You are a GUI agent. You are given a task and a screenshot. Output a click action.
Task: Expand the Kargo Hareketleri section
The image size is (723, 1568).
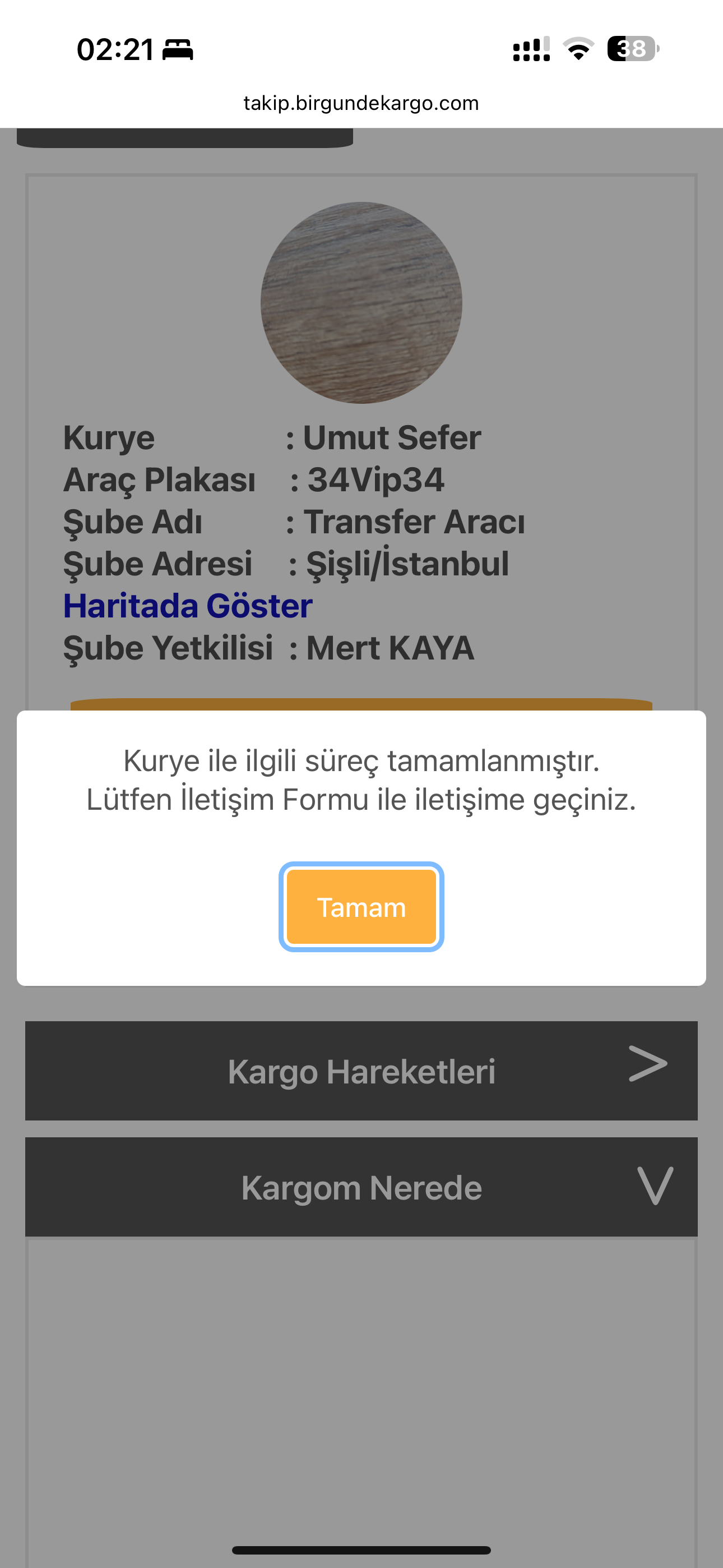(361, 1071)
